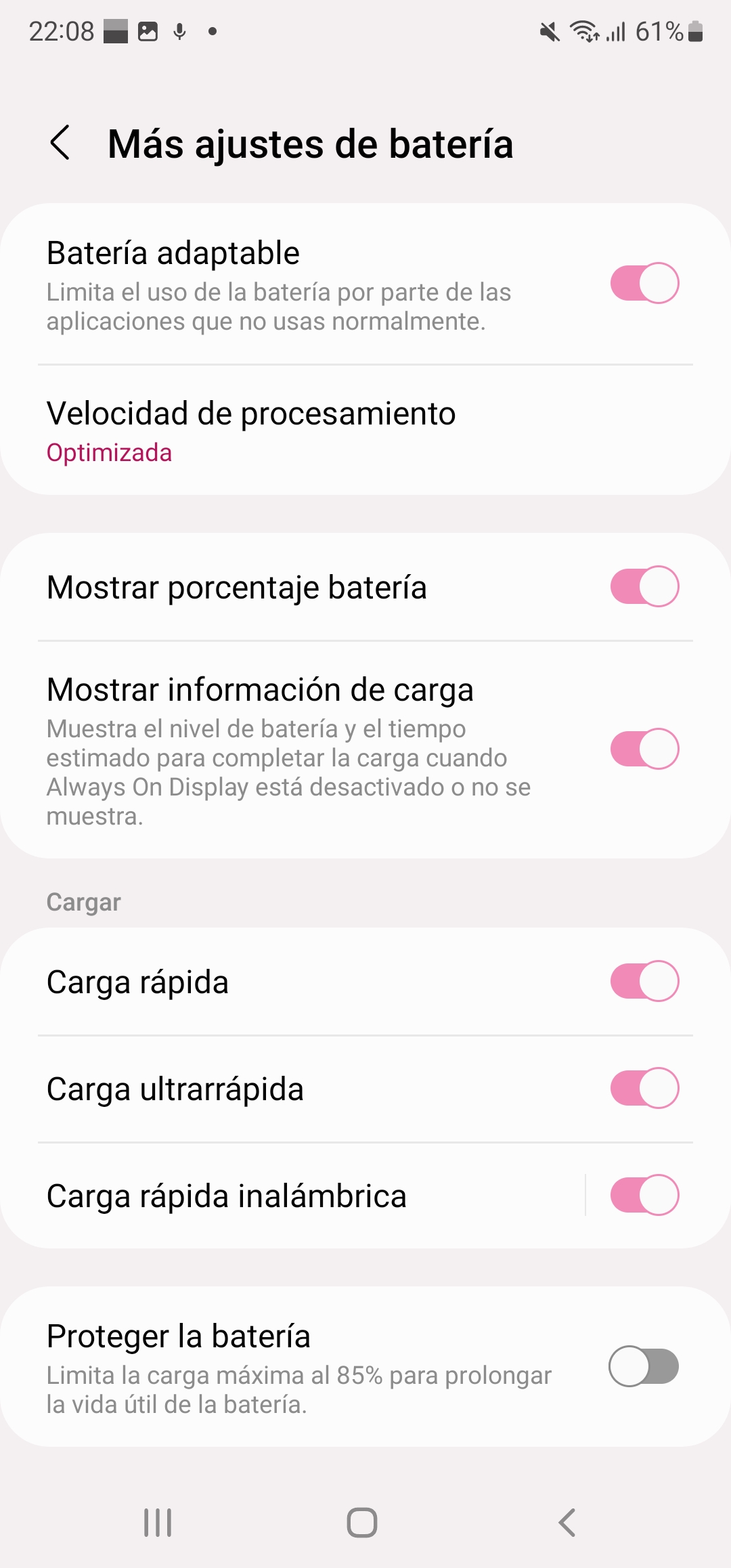731x1568 pixels.
Task: Open recent apps from navigation bar
Action: [158, 1523]
